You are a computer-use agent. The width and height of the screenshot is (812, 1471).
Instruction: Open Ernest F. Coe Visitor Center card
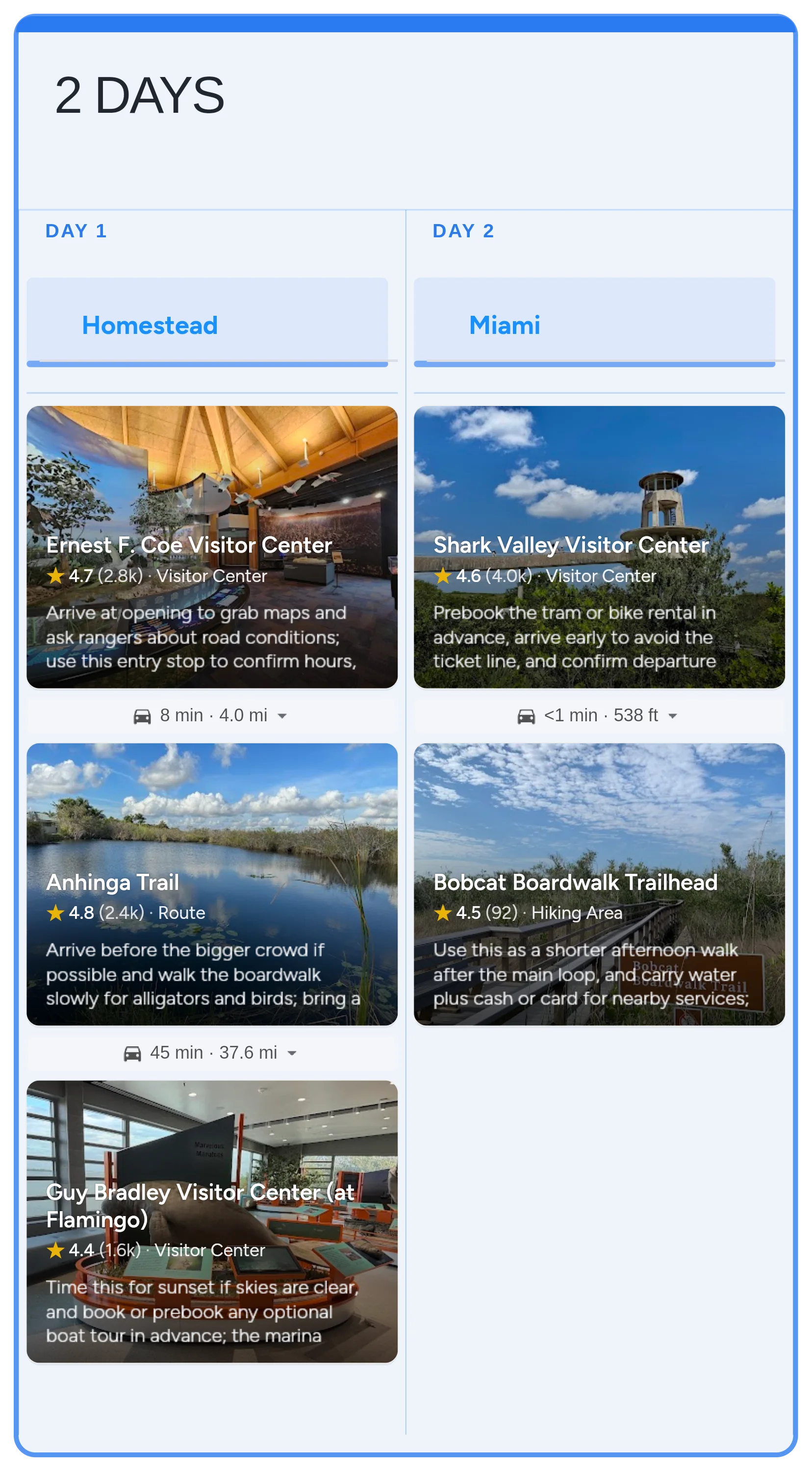(x=212, y=547)
